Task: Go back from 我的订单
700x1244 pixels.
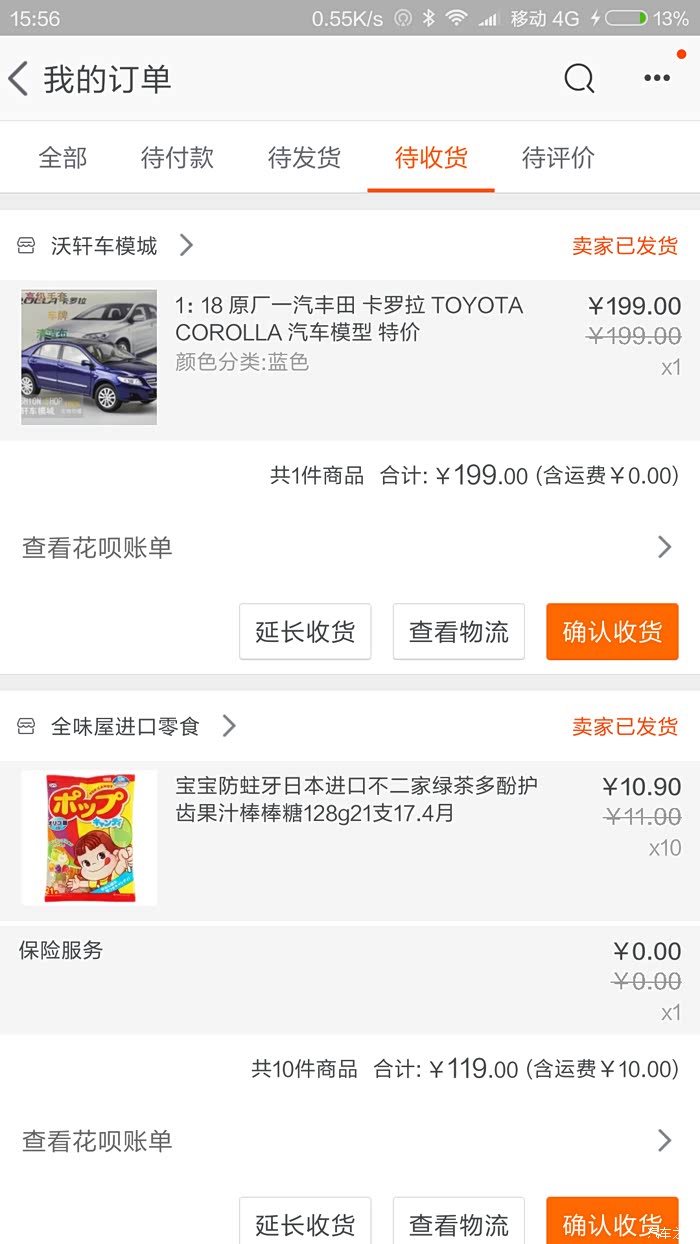Action: point(20,79)
